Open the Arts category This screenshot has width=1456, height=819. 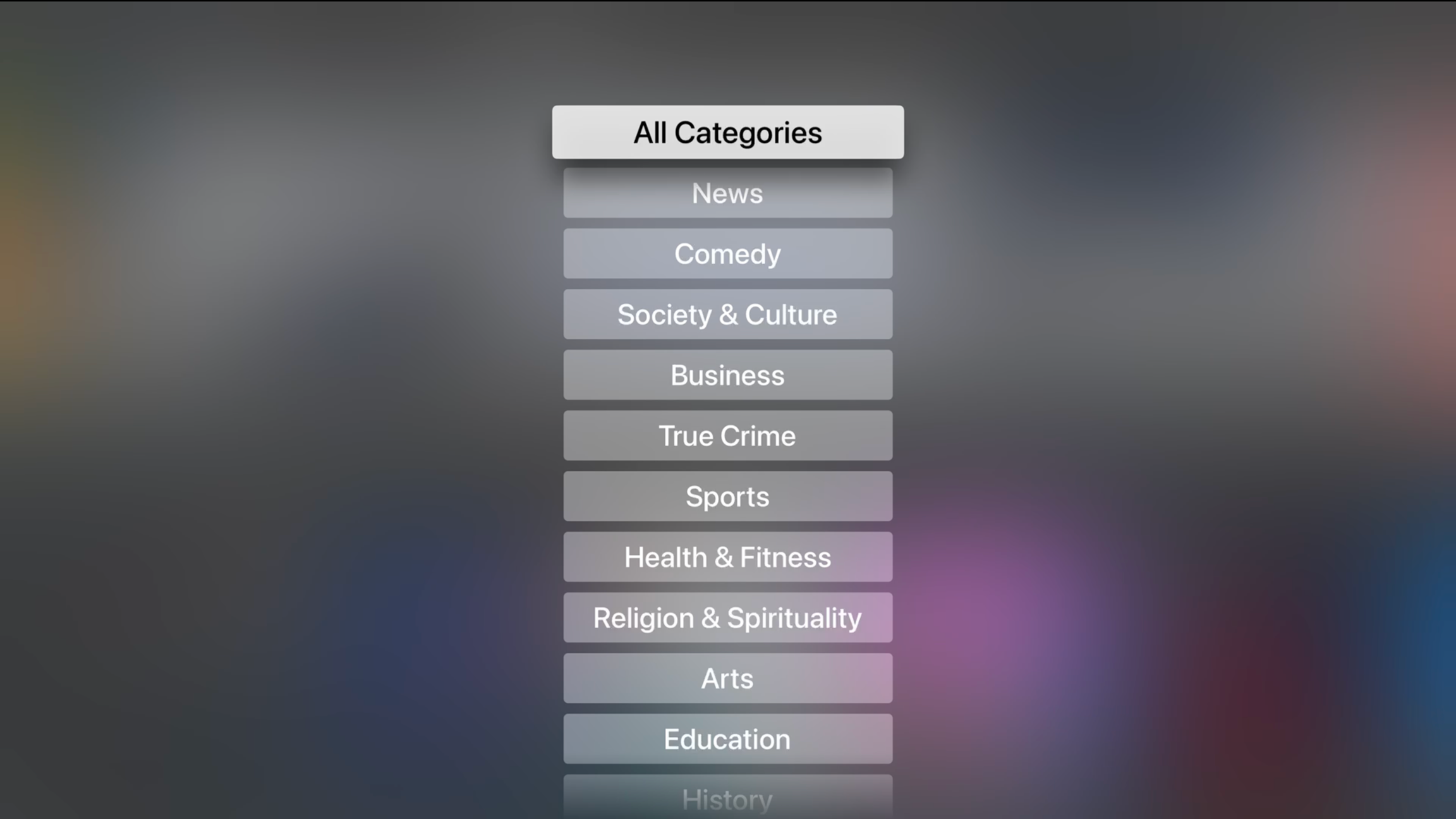coord(727,679)
